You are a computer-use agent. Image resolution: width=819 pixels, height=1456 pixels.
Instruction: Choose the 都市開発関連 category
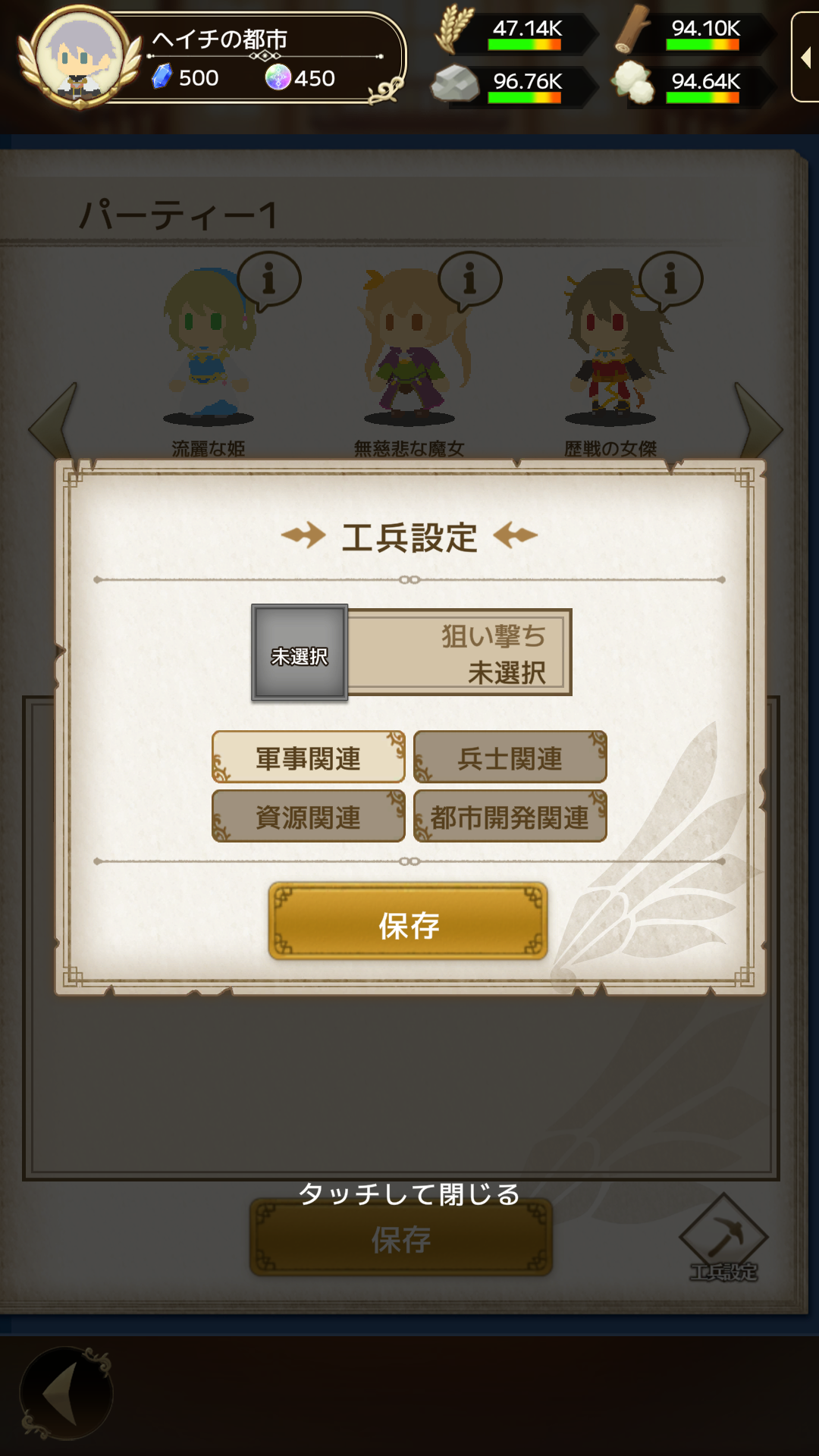510,817
